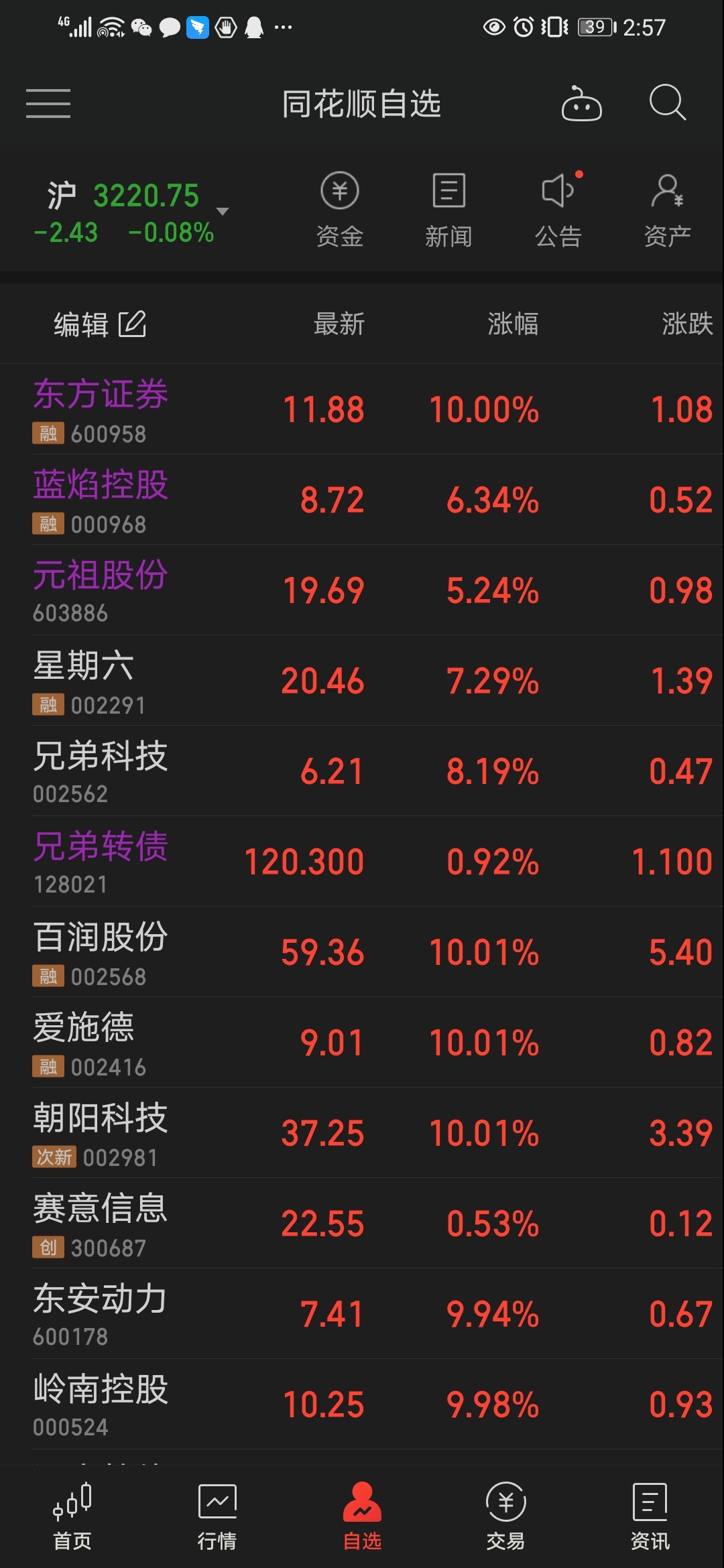Open the 新闻 shortcut
This screenshot has width=724, height=1568.
[x=448, y=210]
